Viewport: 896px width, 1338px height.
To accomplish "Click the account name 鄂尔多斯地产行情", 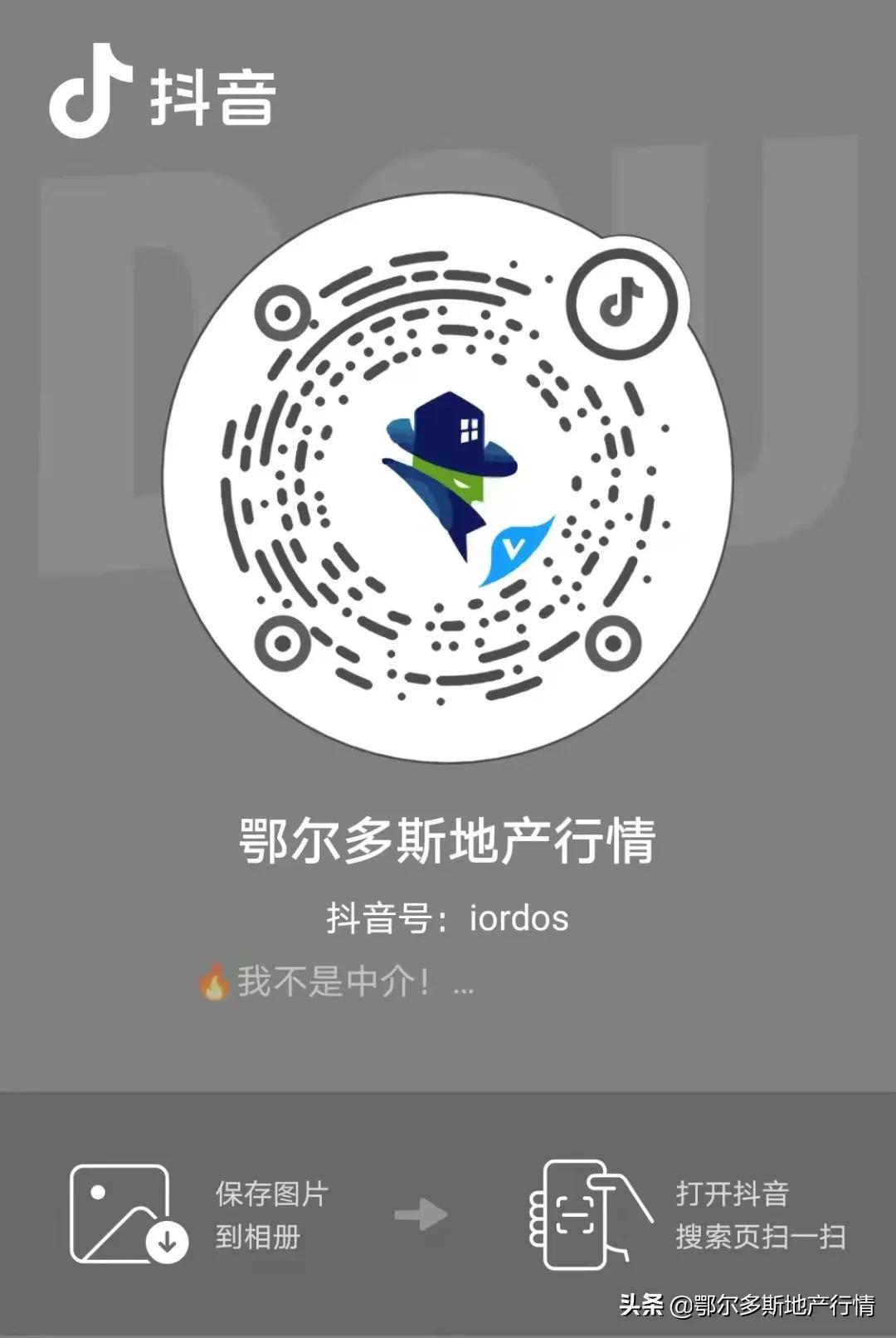I will click(x=448, y=840).
